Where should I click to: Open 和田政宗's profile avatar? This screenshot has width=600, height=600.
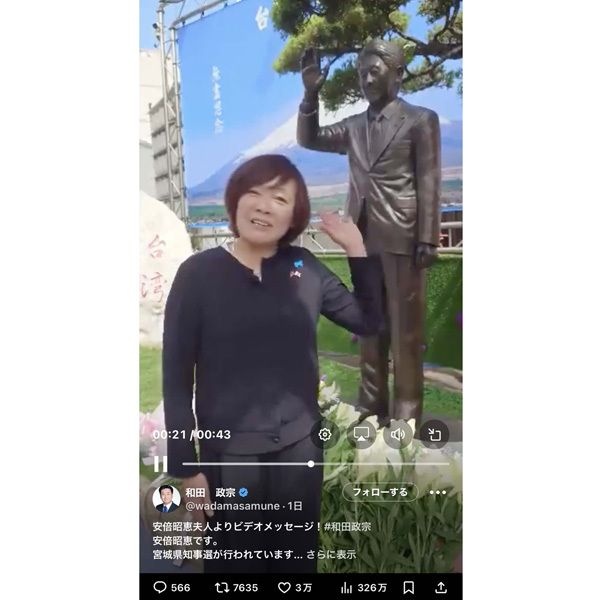pos(166,498)
